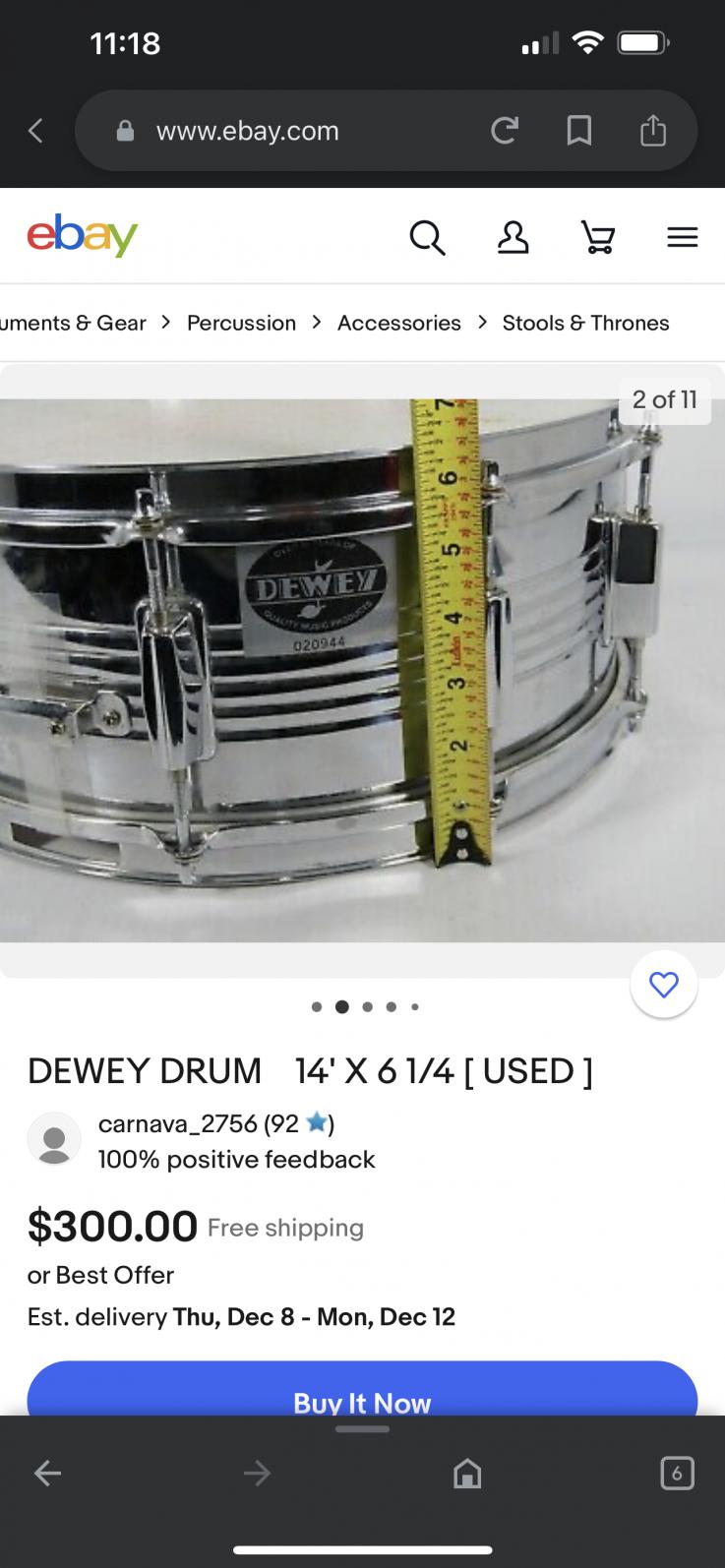Open the eBay hamburger menu

pyautogui.click(x=682, y=237)
